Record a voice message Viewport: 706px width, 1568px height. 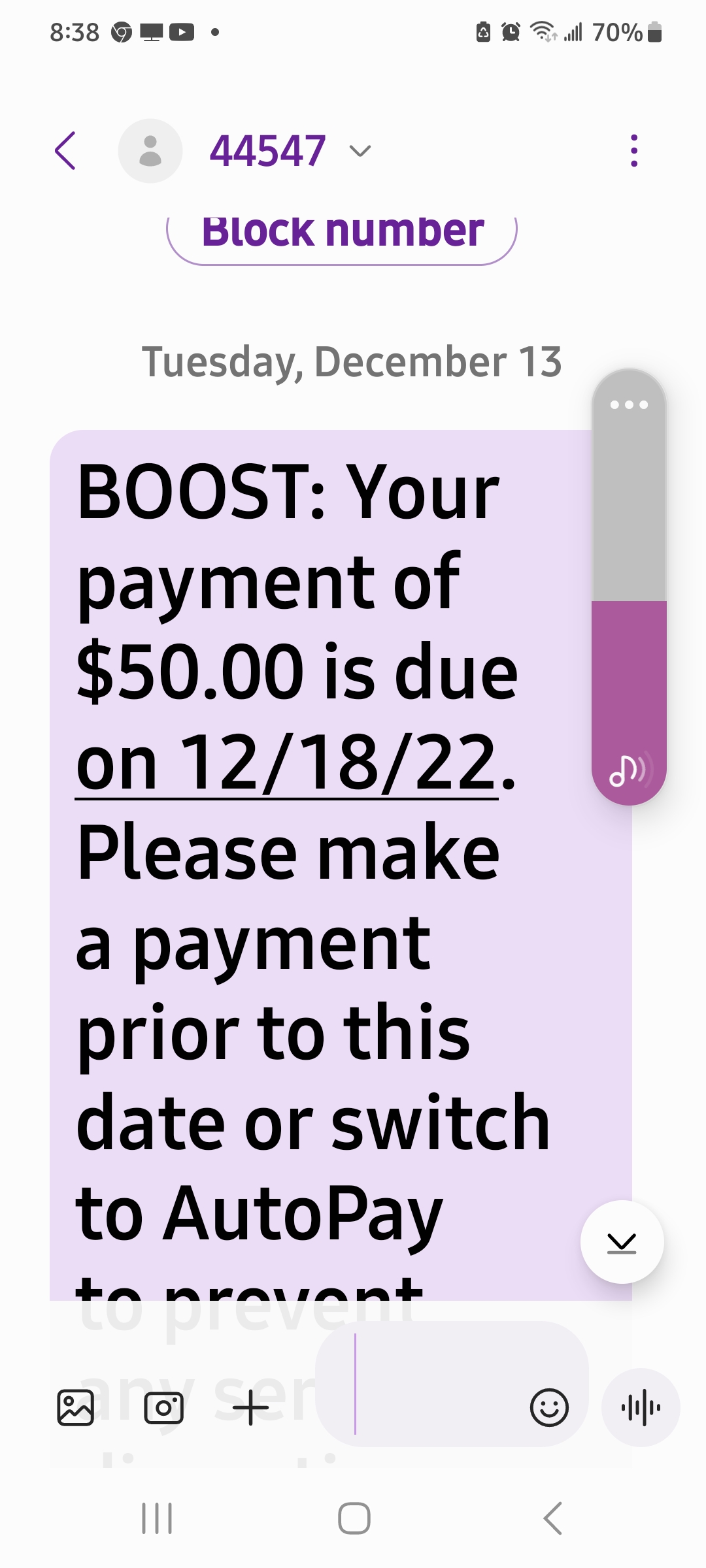click(x=641, y=1407)
